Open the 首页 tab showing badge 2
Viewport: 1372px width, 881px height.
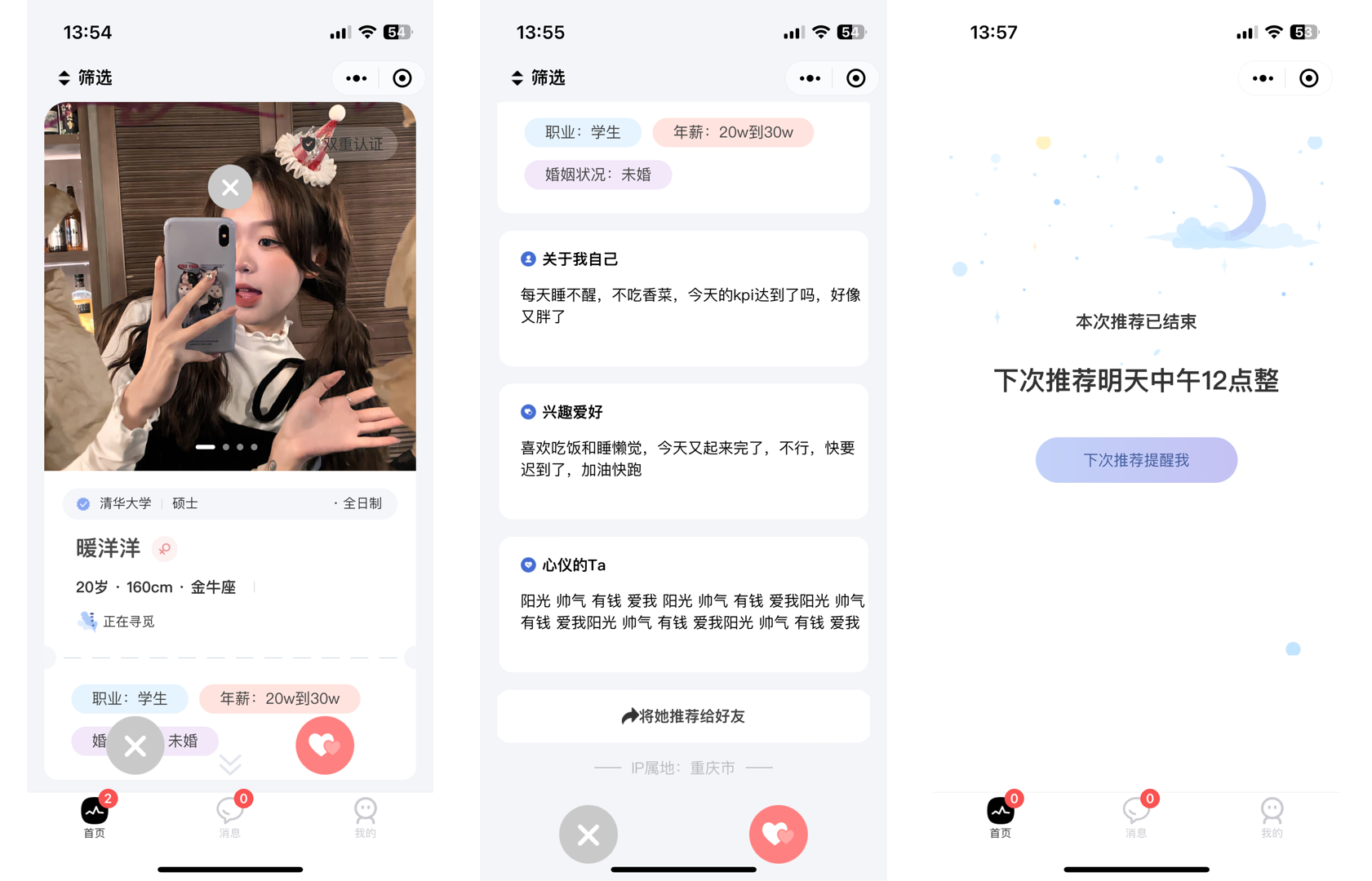click(x=95, y=816)
